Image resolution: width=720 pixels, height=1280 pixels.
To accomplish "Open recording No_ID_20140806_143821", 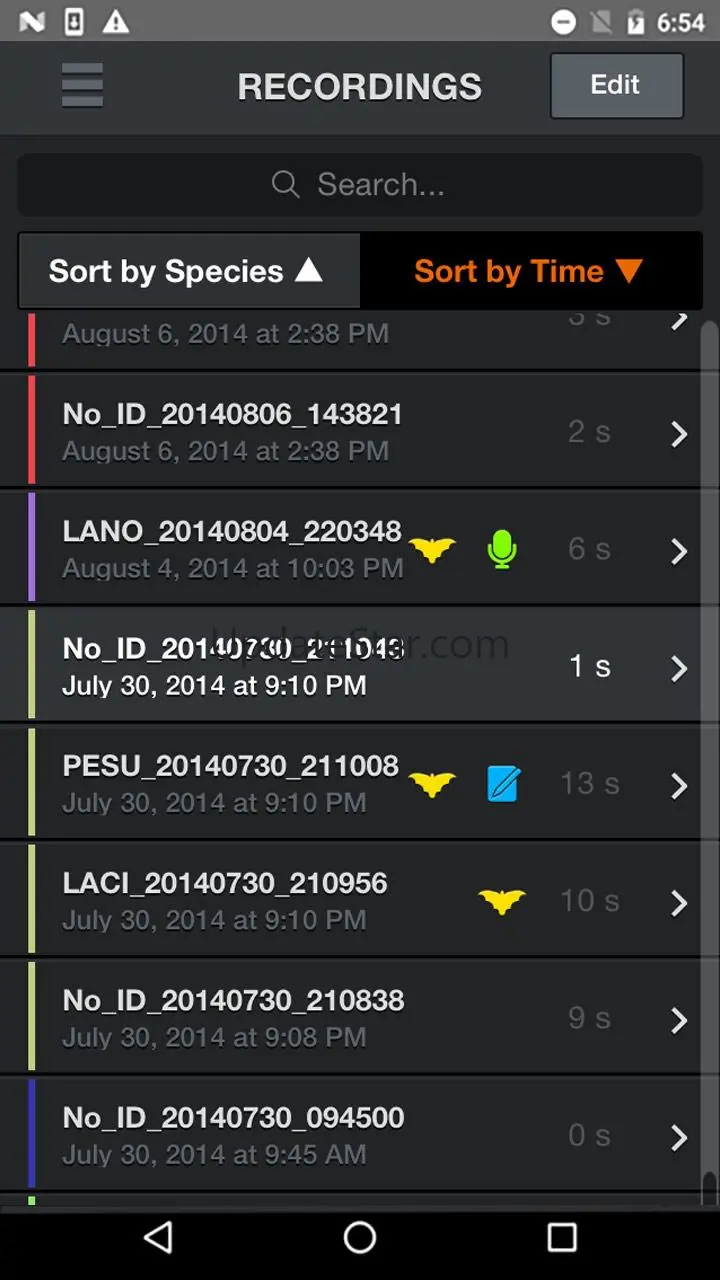I will pyautogui.click(x=360, y=431).
